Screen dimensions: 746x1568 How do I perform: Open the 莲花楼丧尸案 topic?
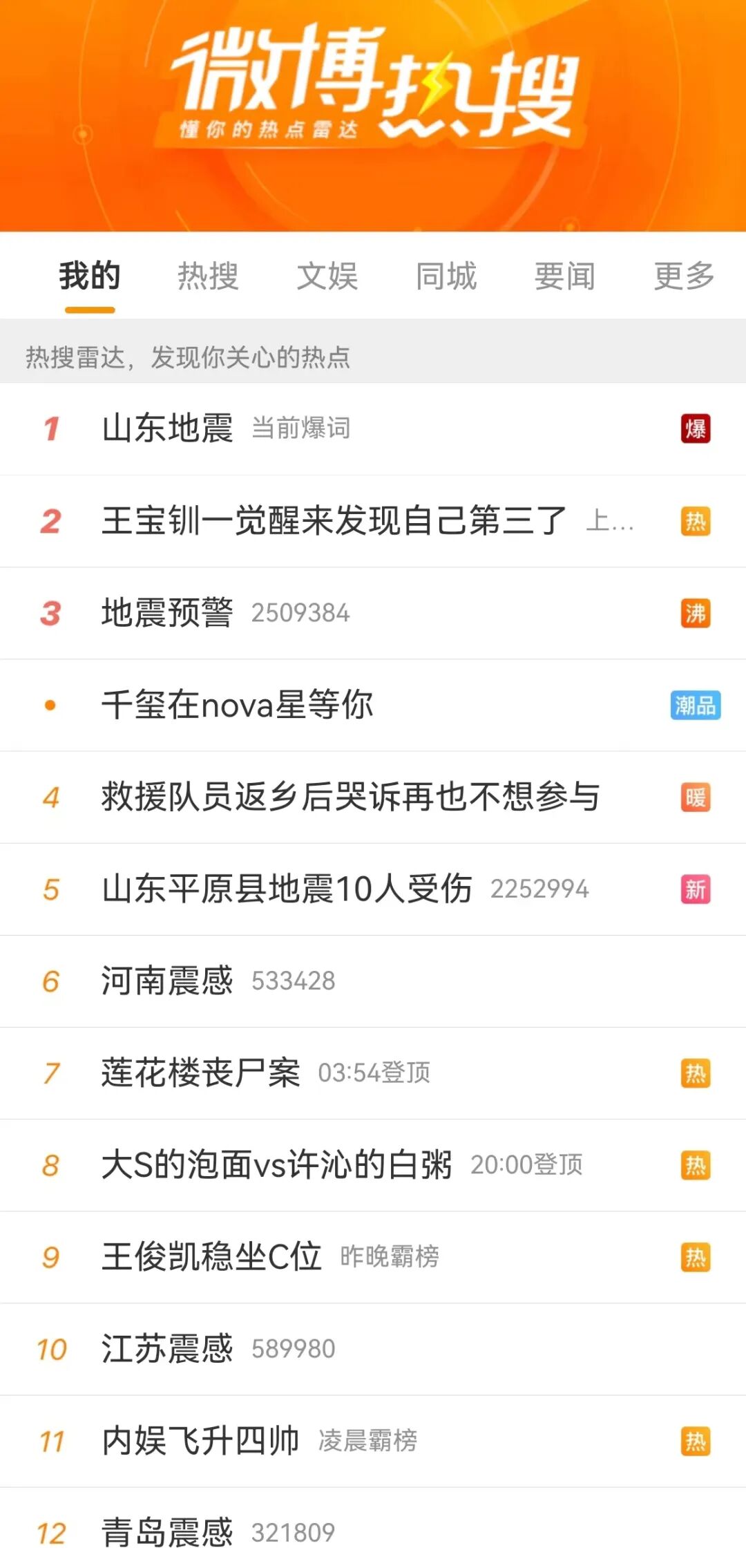(x=373, y=1073)
